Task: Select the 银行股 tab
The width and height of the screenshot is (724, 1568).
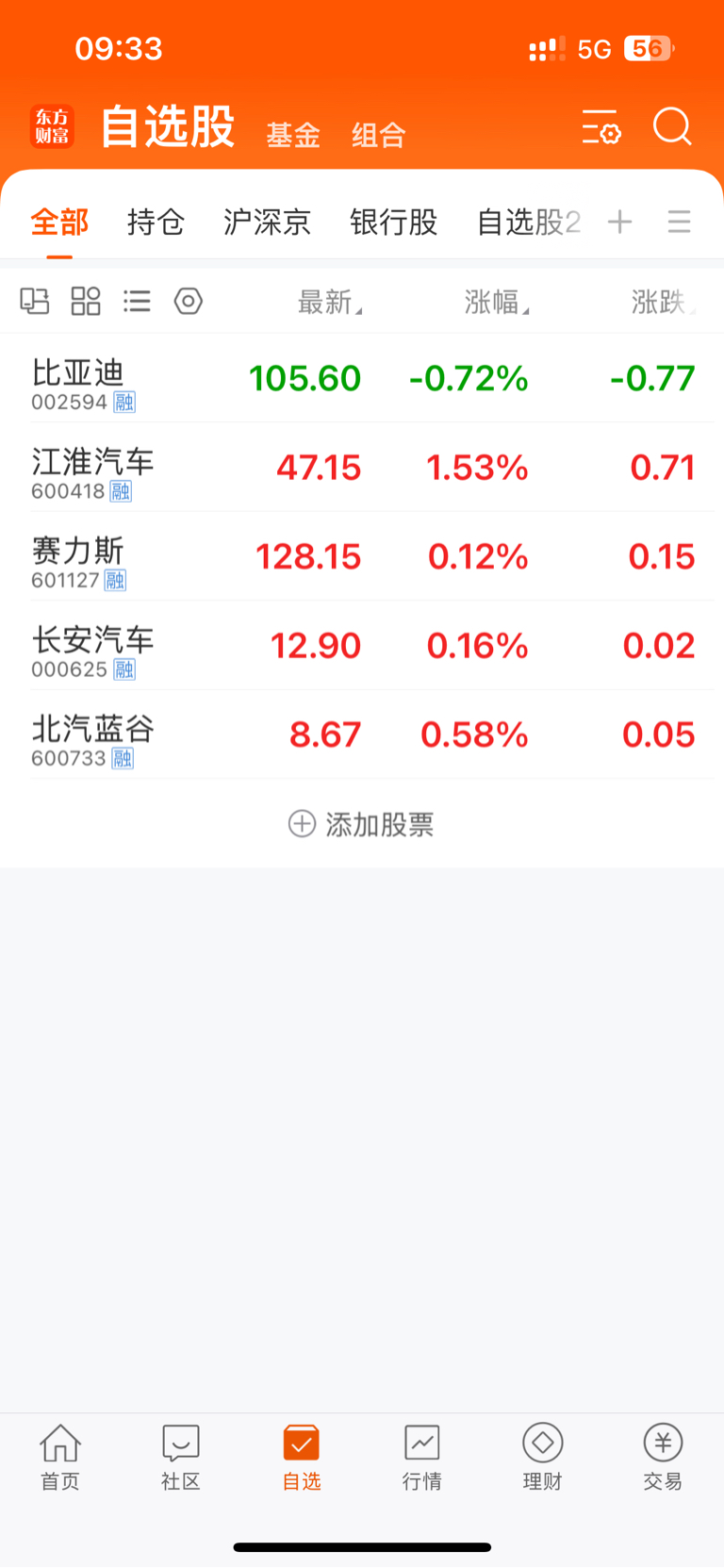Action: tap(393, 222)
